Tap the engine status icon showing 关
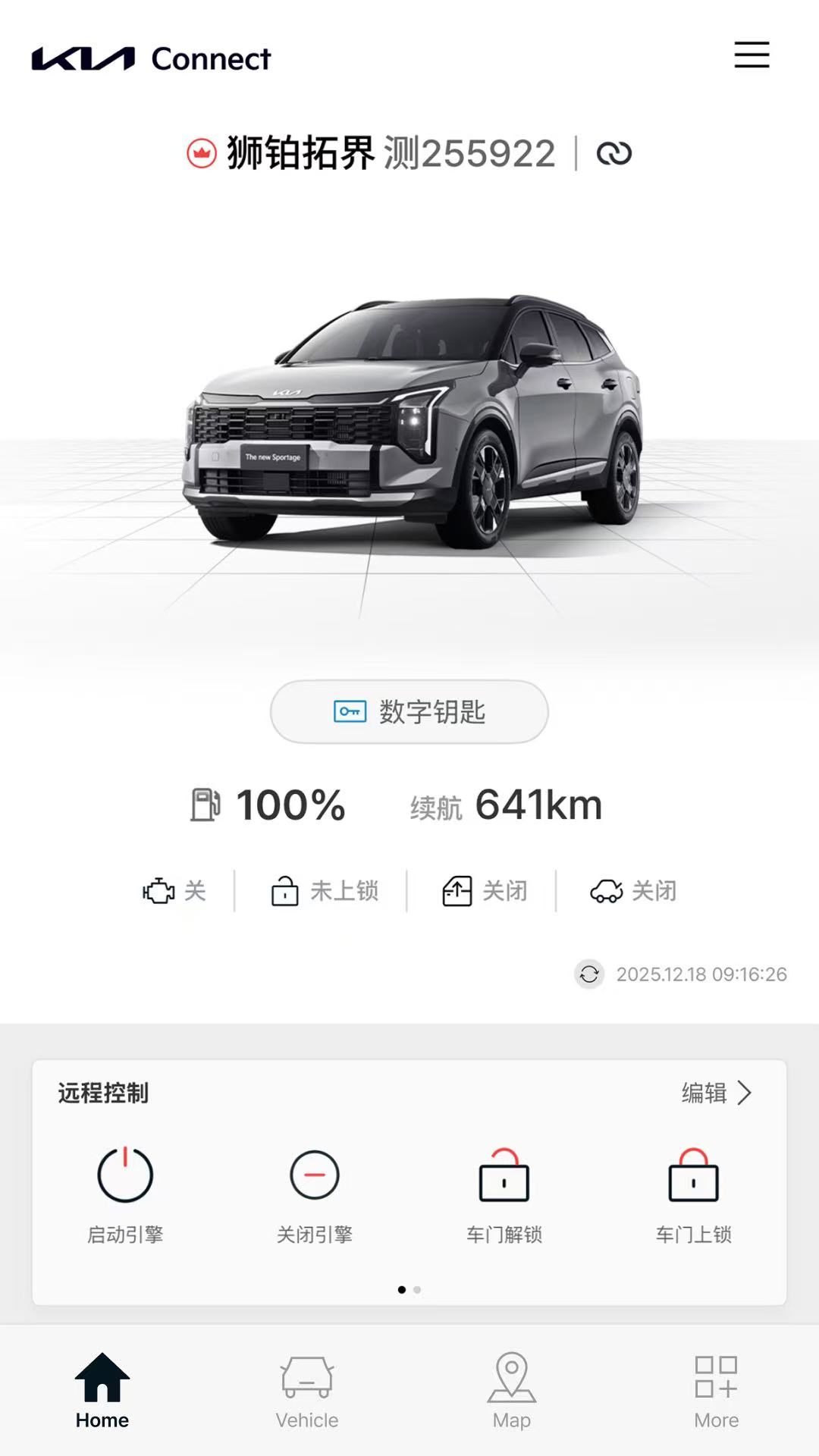The width and height of the screenshot is (819, 1456). 158,891
